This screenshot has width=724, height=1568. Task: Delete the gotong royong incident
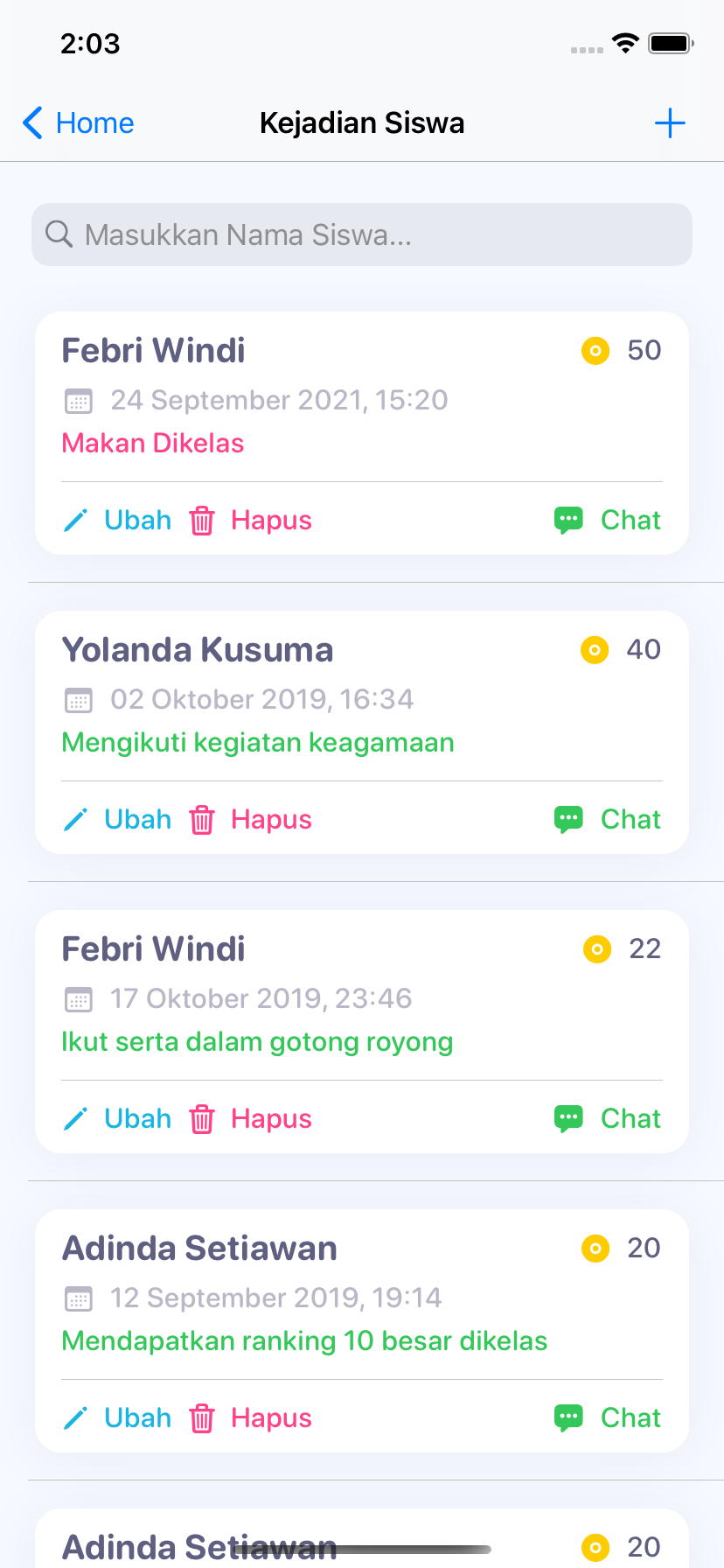click(251, 1119)
